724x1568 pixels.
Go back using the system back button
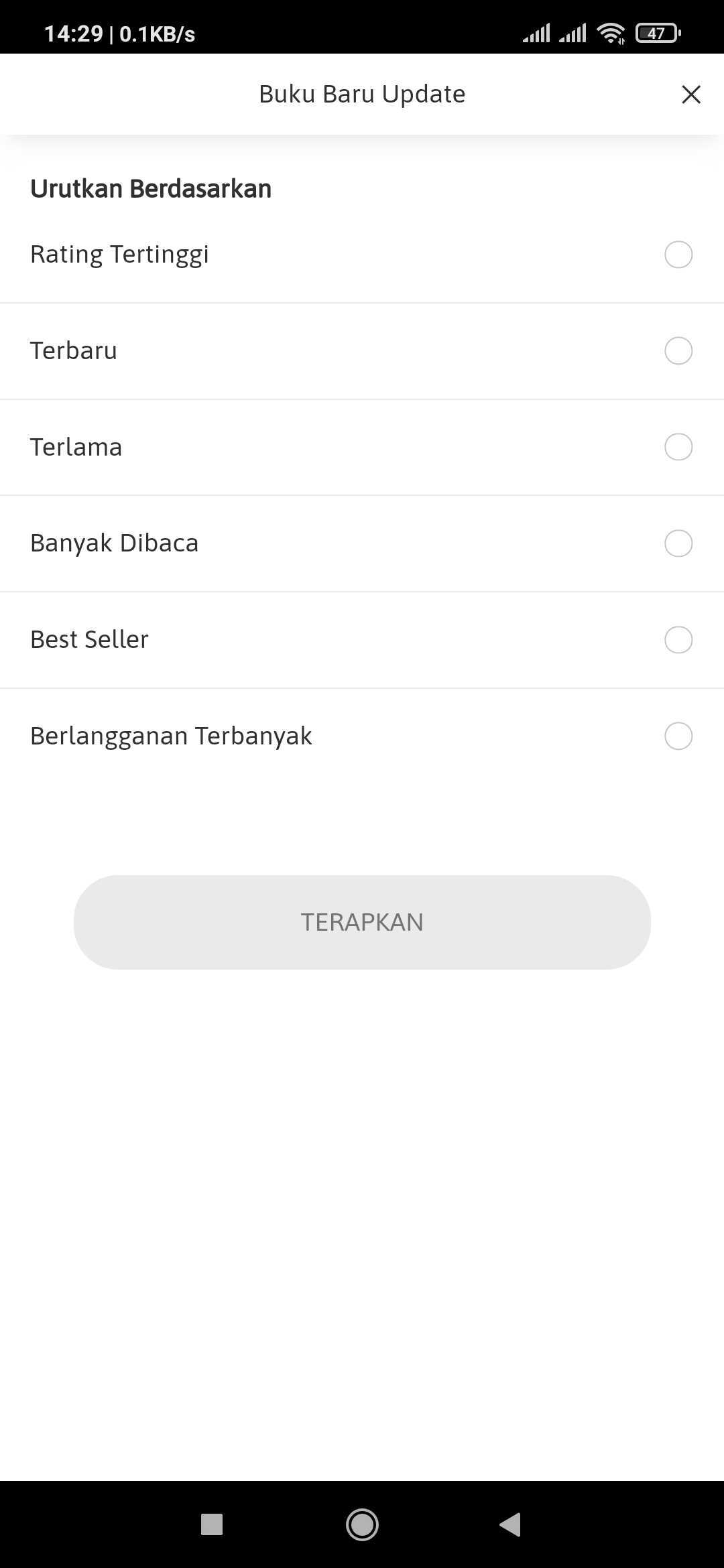tap(511, 1524)
